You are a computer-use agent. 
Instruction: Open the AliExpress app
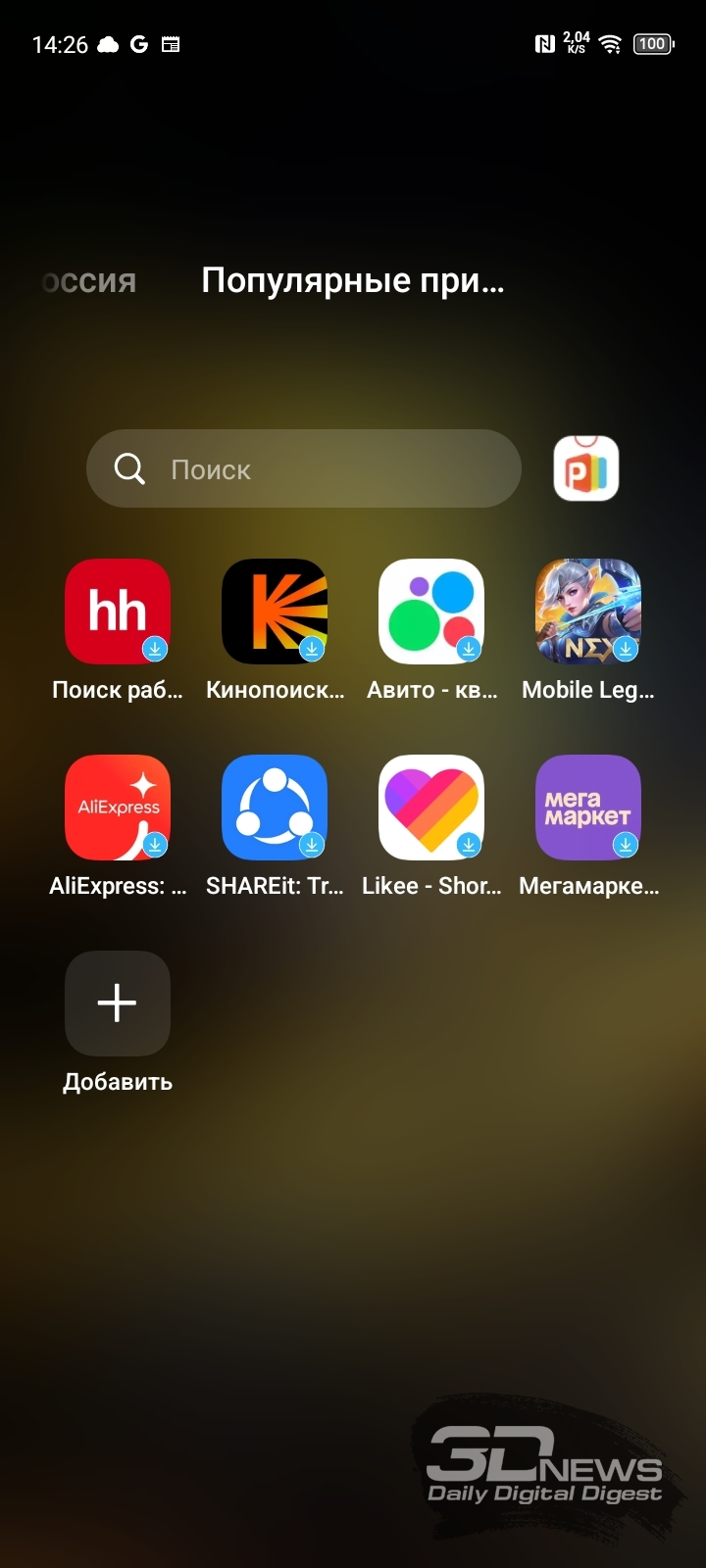coord(118,808)
